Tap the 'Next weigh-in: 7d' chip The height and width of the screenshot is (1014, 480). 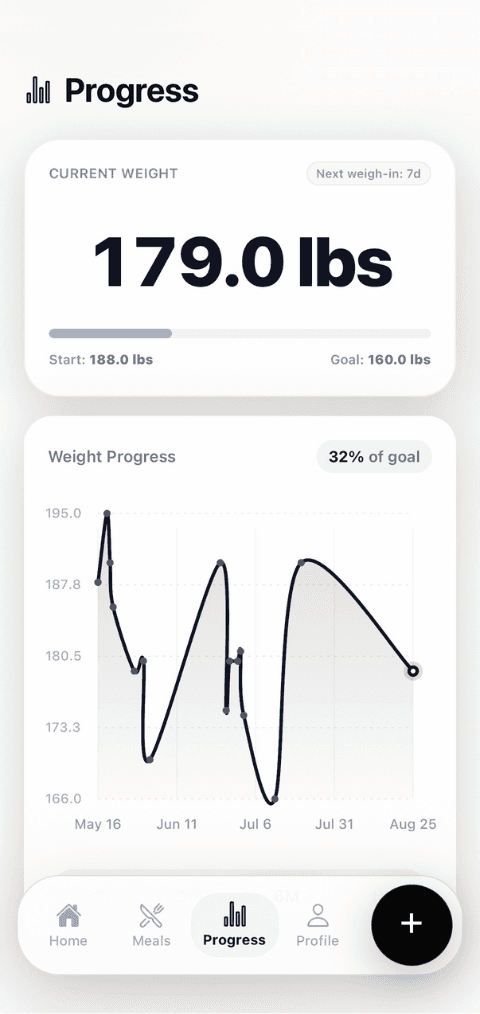click(369, 174)
